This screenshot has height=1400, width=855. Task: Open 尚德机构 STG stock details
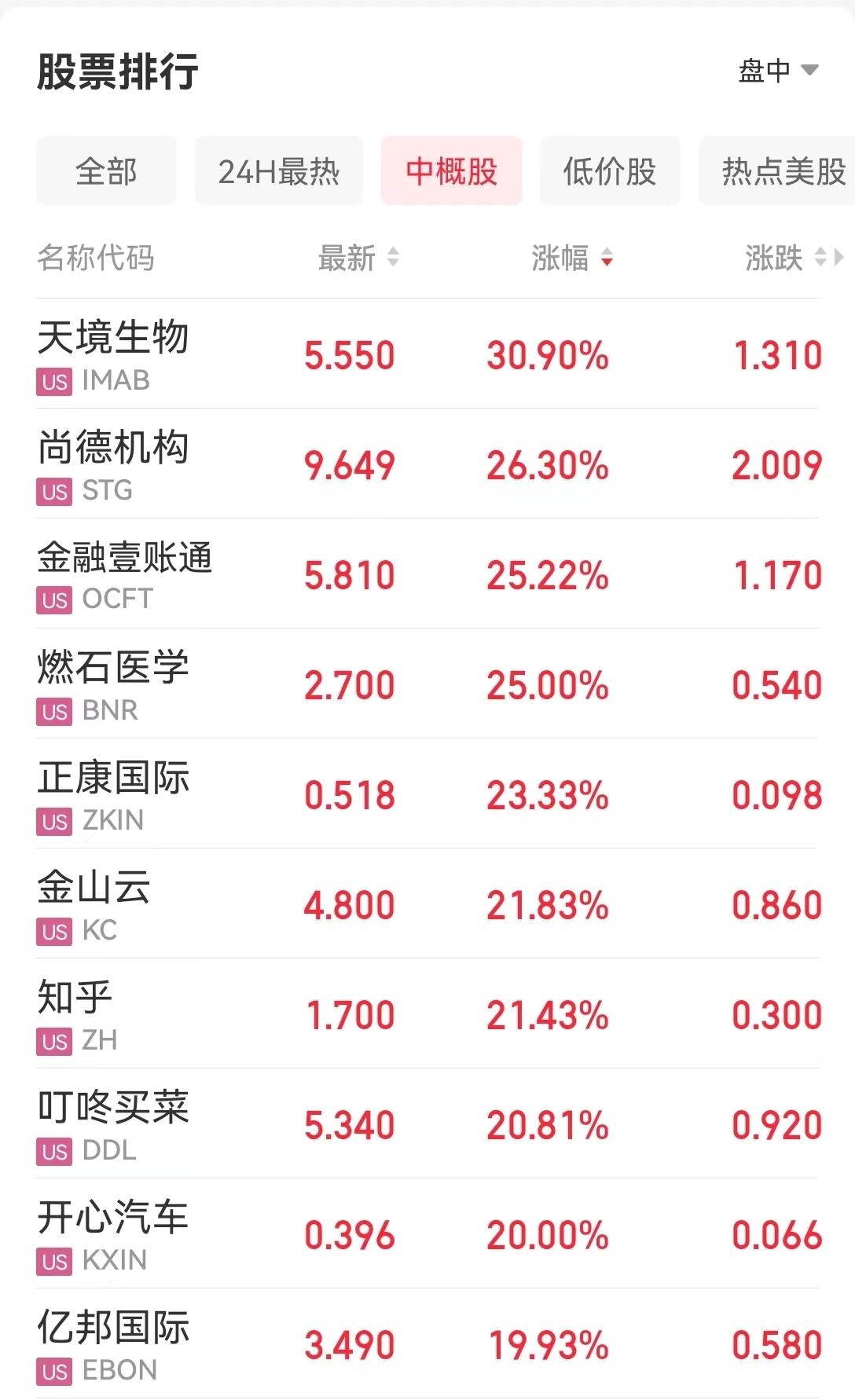pos(427,464)
